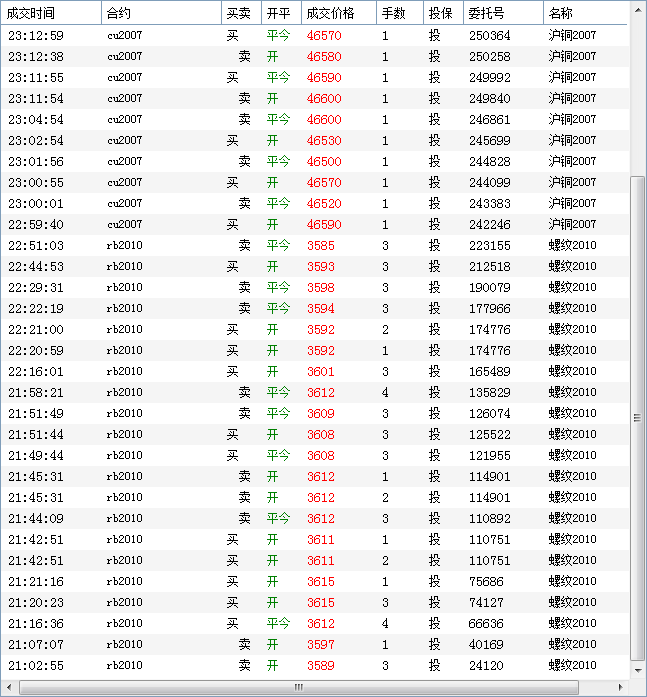The width and height of the screenshot is (647, 697).
Task: Click the vertical scrollbar's down arrow
Action: [638, 672]
